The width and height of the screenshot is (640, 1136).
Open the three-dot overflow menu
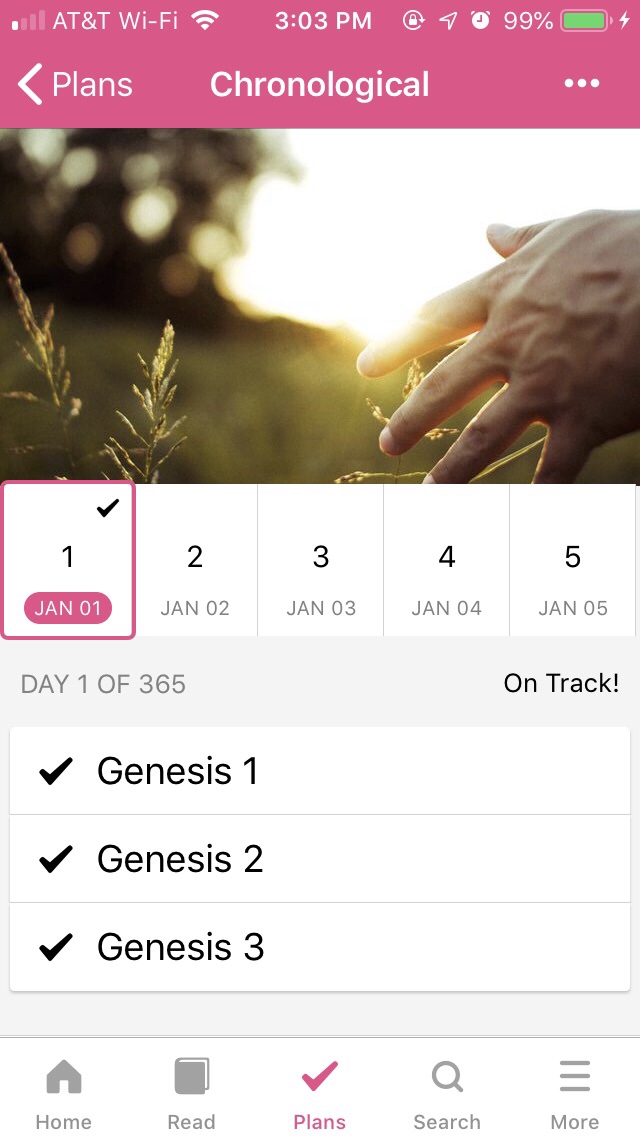tap(582, 84)
